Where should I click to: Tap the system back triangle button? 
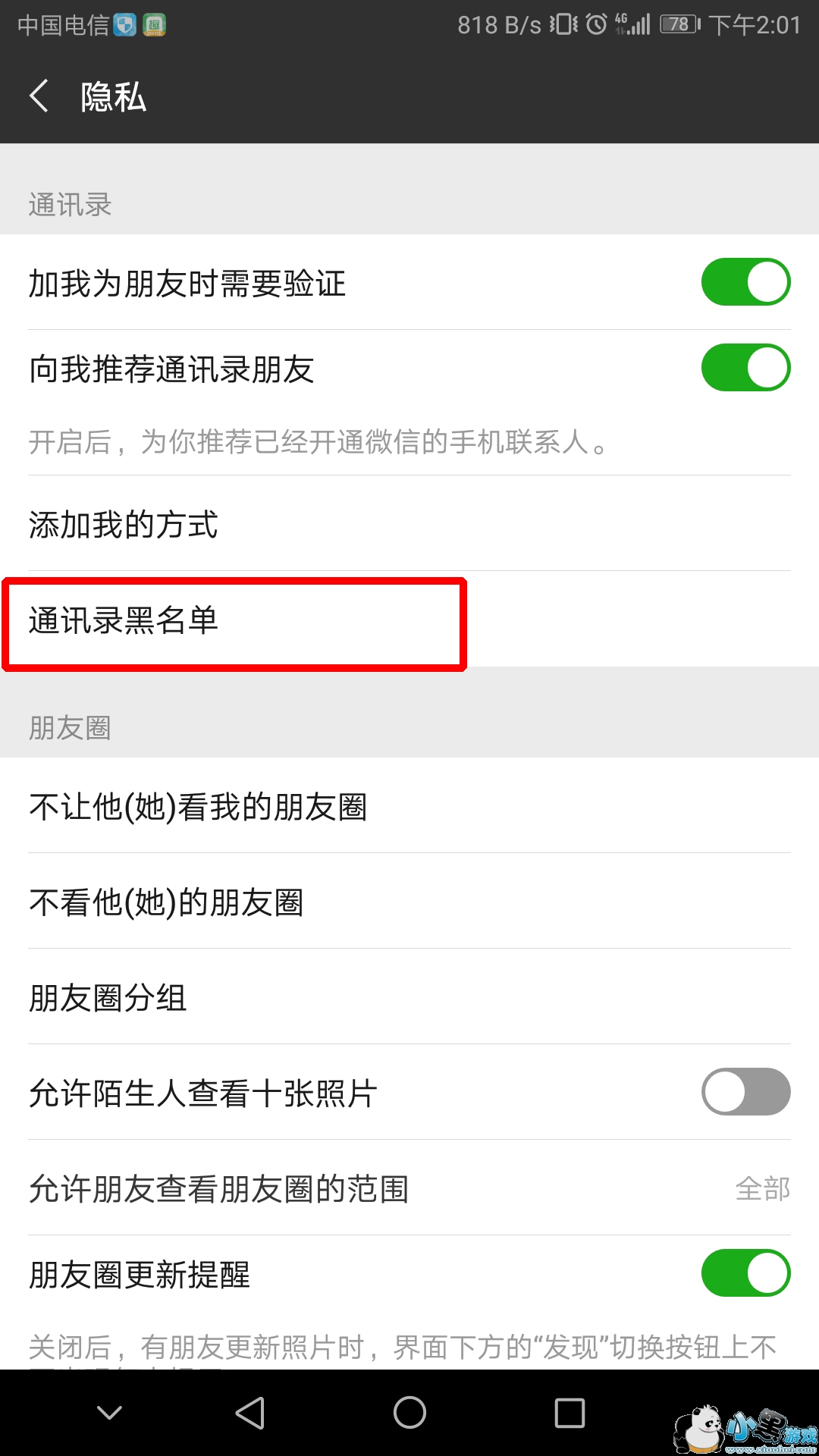click(250, 1413)
